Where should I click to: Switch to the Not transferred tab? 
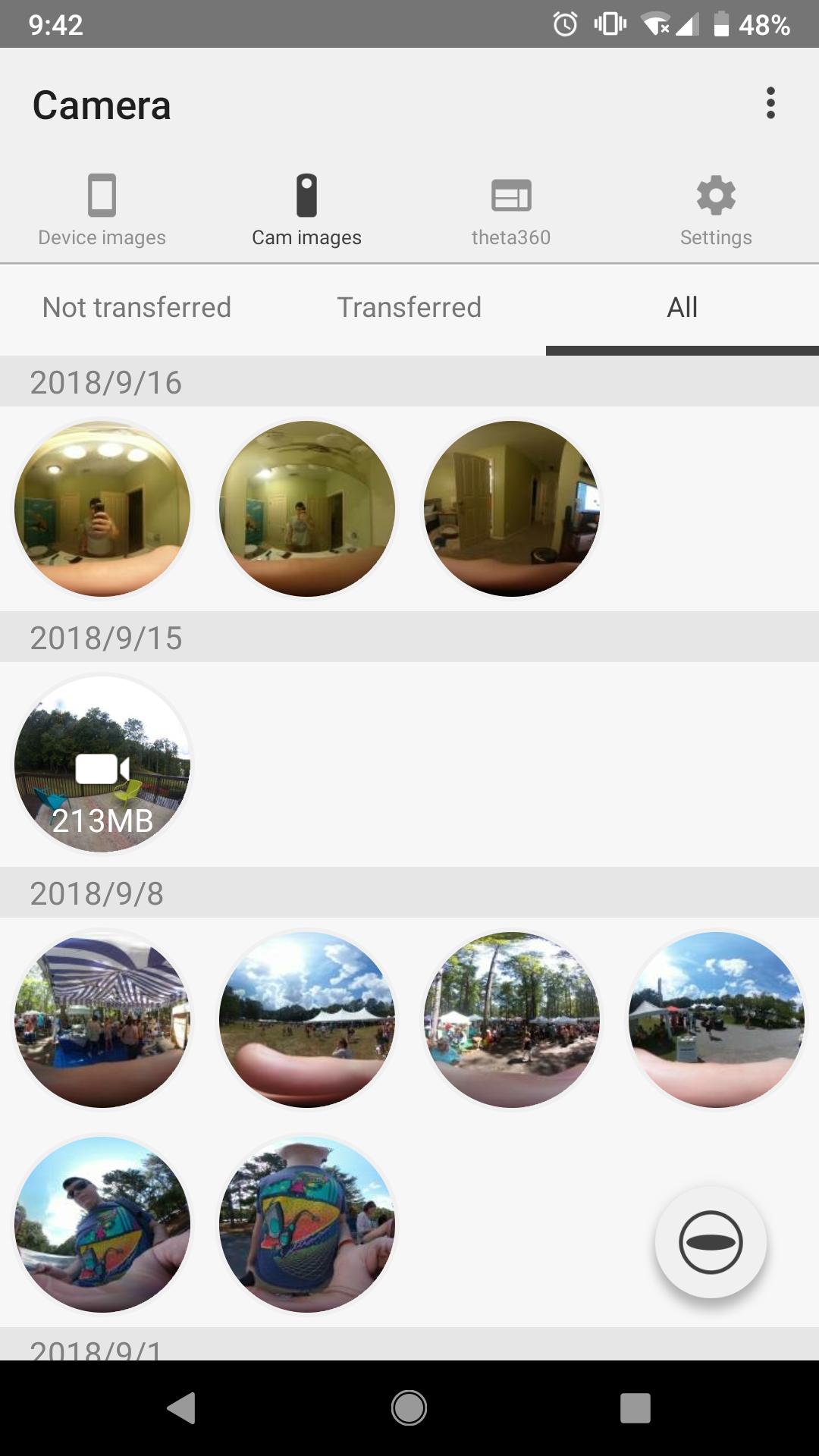136,307
